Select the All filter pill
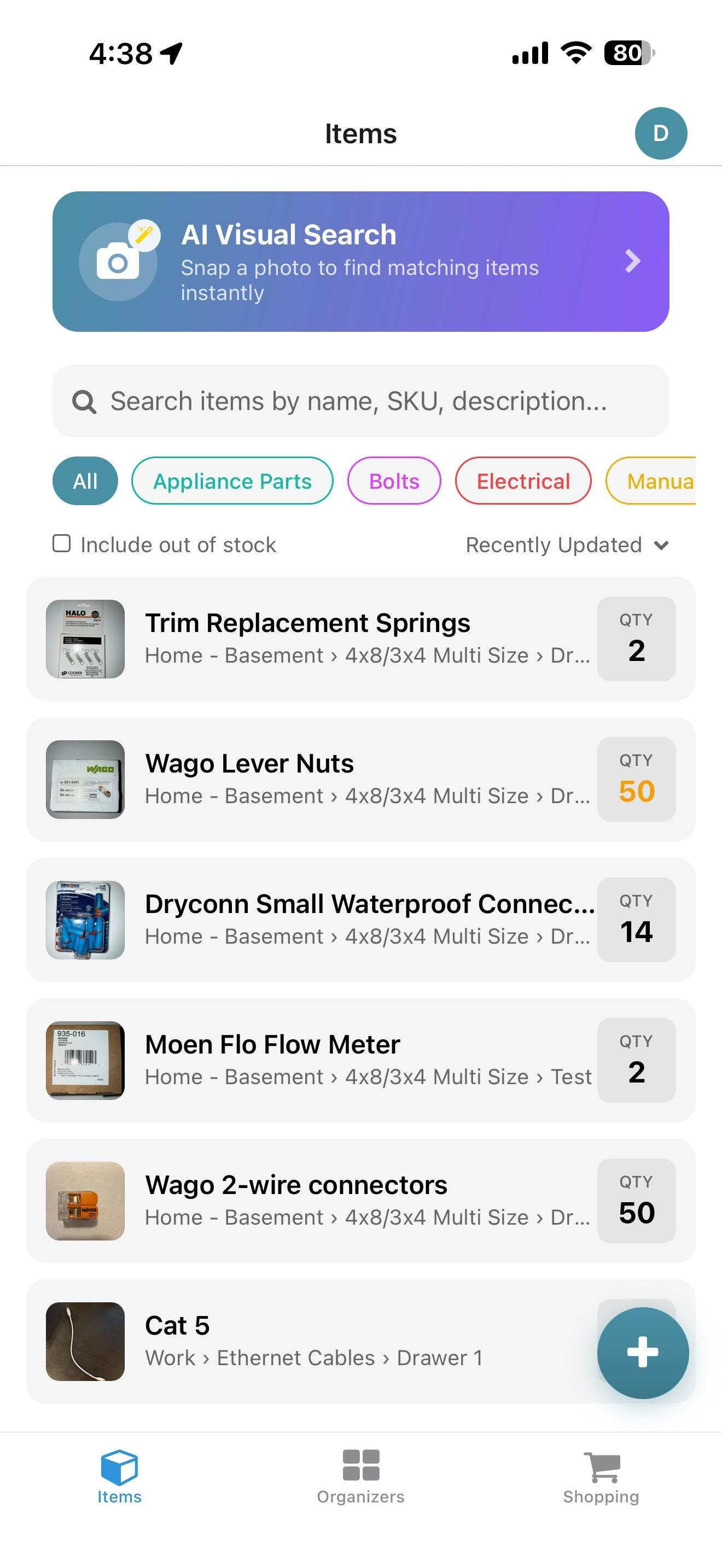 coord(85,481)
